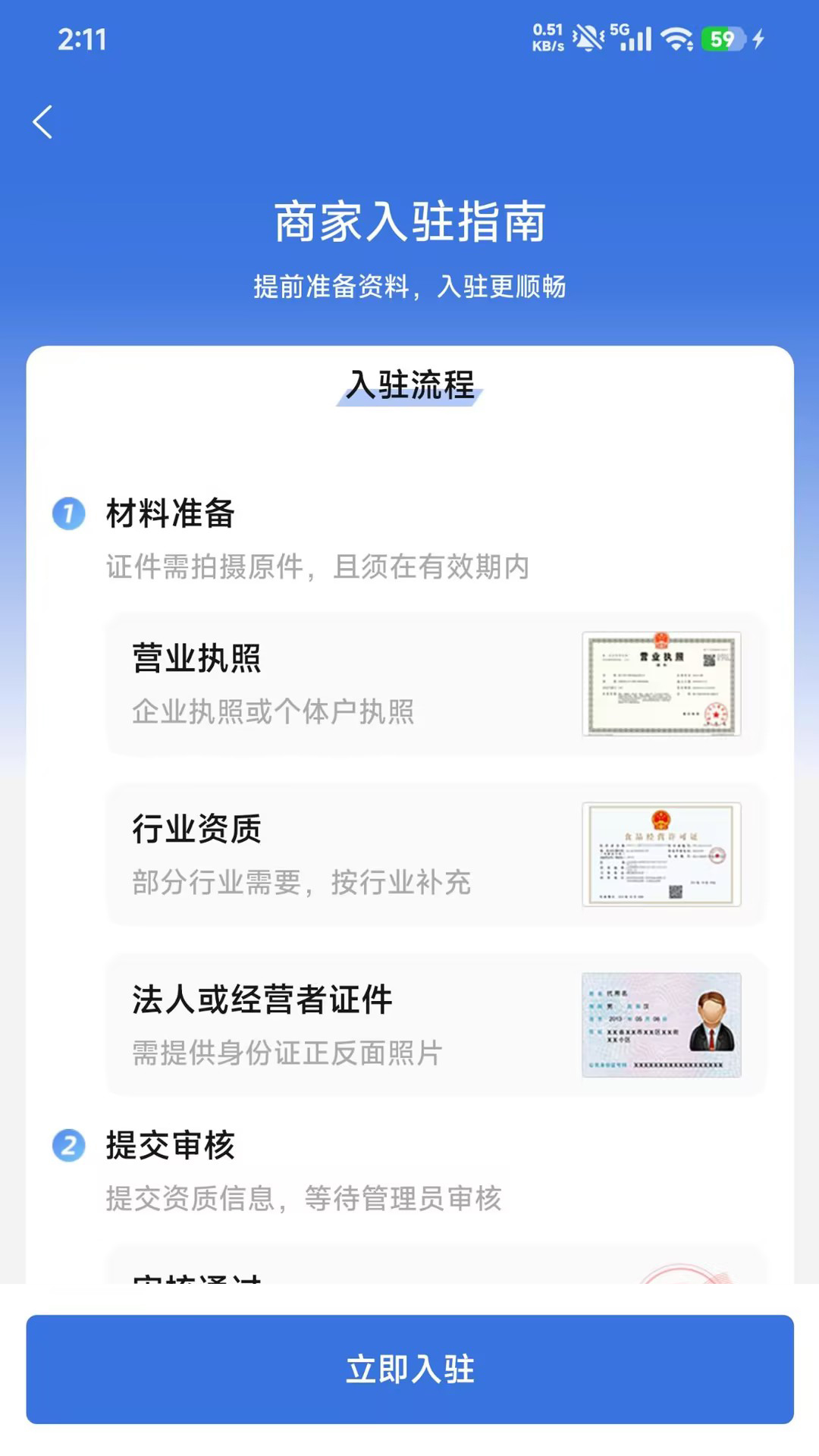Tap the 商家入驻指南 title
The height and width of the screenshot is (1456, 819).
pos(409,223)
